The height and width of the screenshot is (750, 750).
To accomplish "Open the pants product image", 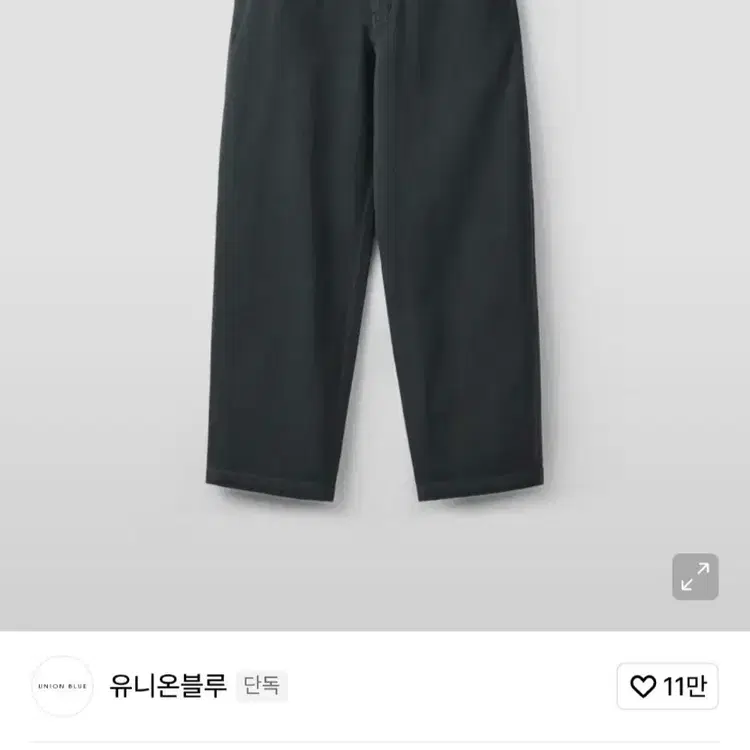I will pyautogui.click(x=375, y=315).
